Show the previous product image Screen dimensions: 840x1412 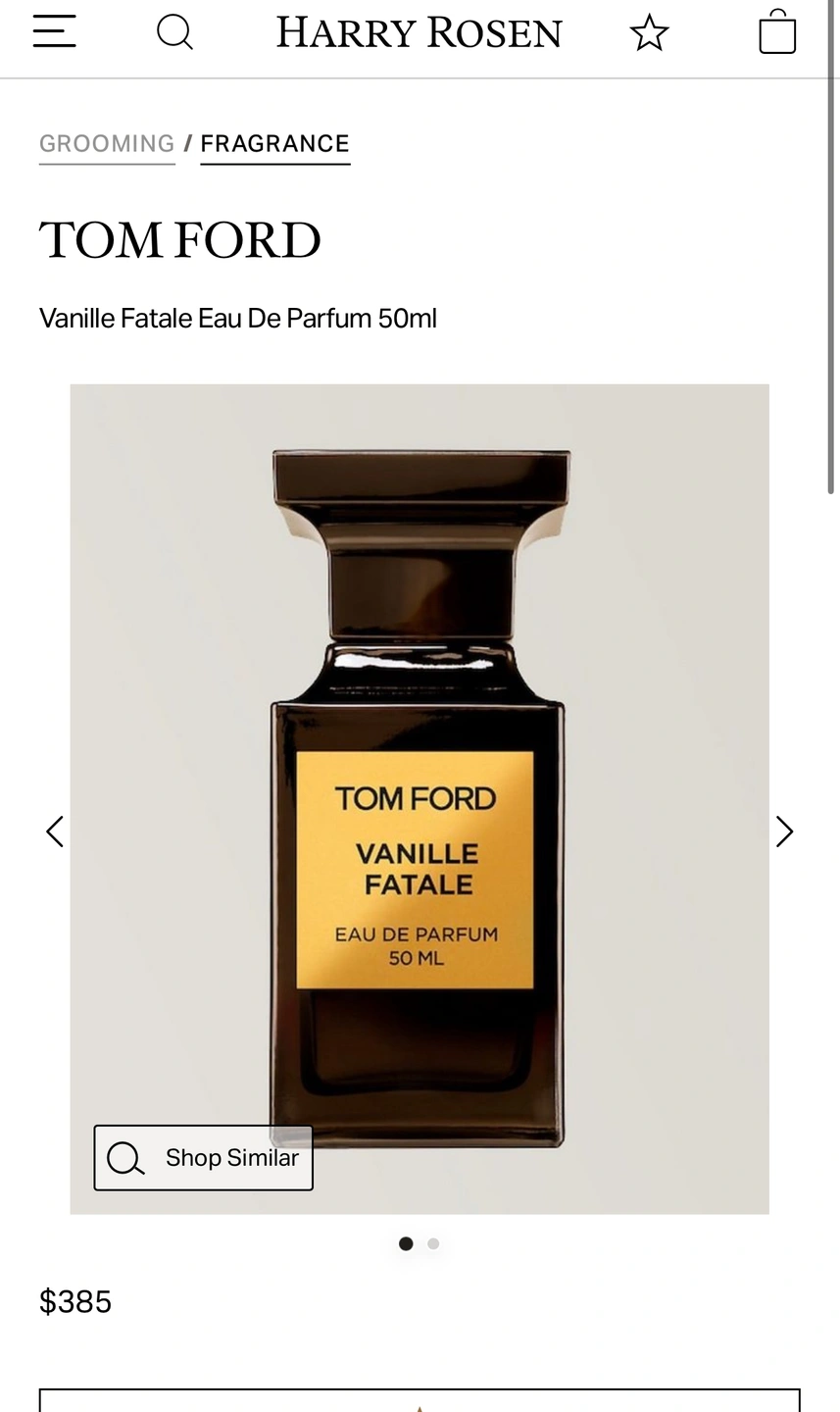pyautogui.click(x=55, y=832)
